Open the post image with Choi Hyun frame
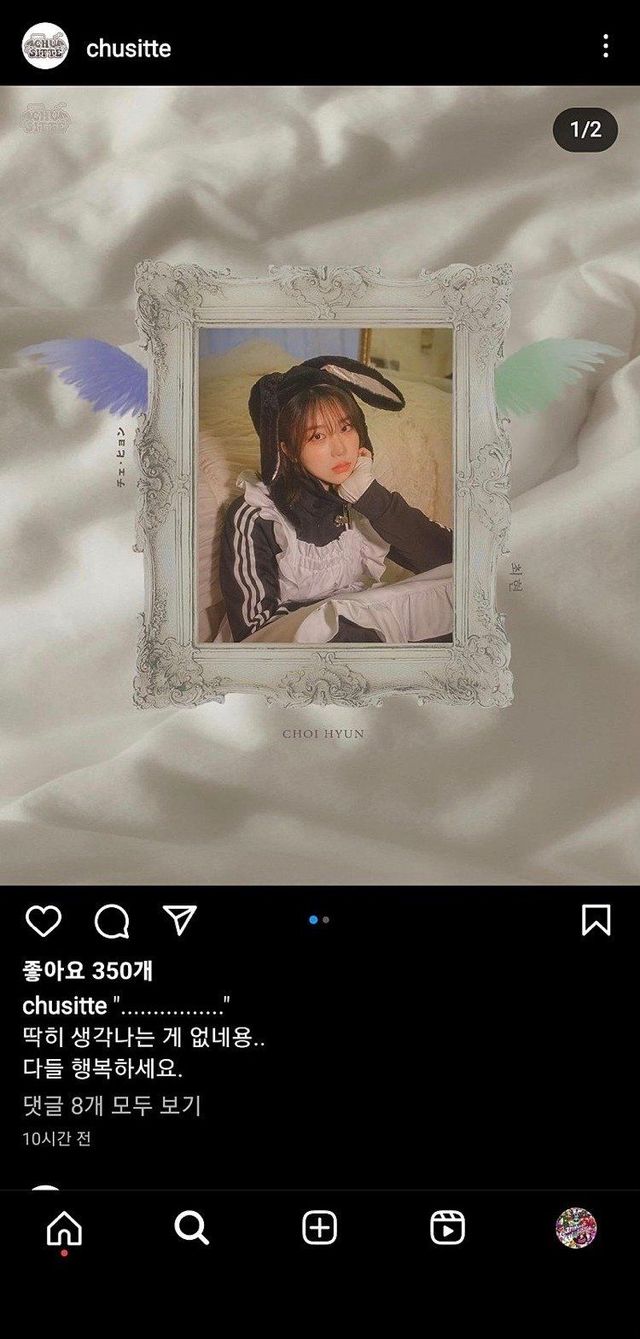640x1339 pixels. [x=320, y=485]
